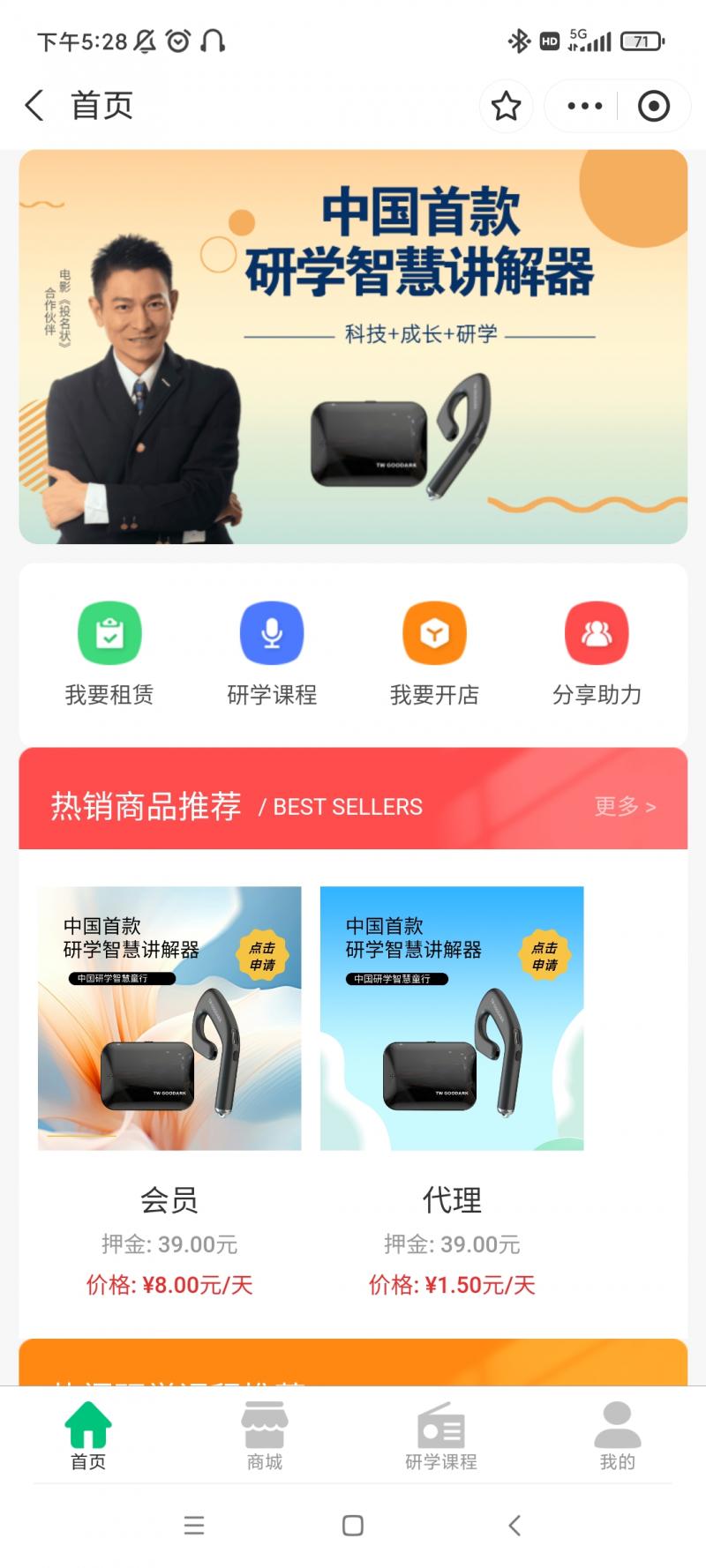706x1568 pixels.
Task: Tap the system home button
Action: [353, 1526]
